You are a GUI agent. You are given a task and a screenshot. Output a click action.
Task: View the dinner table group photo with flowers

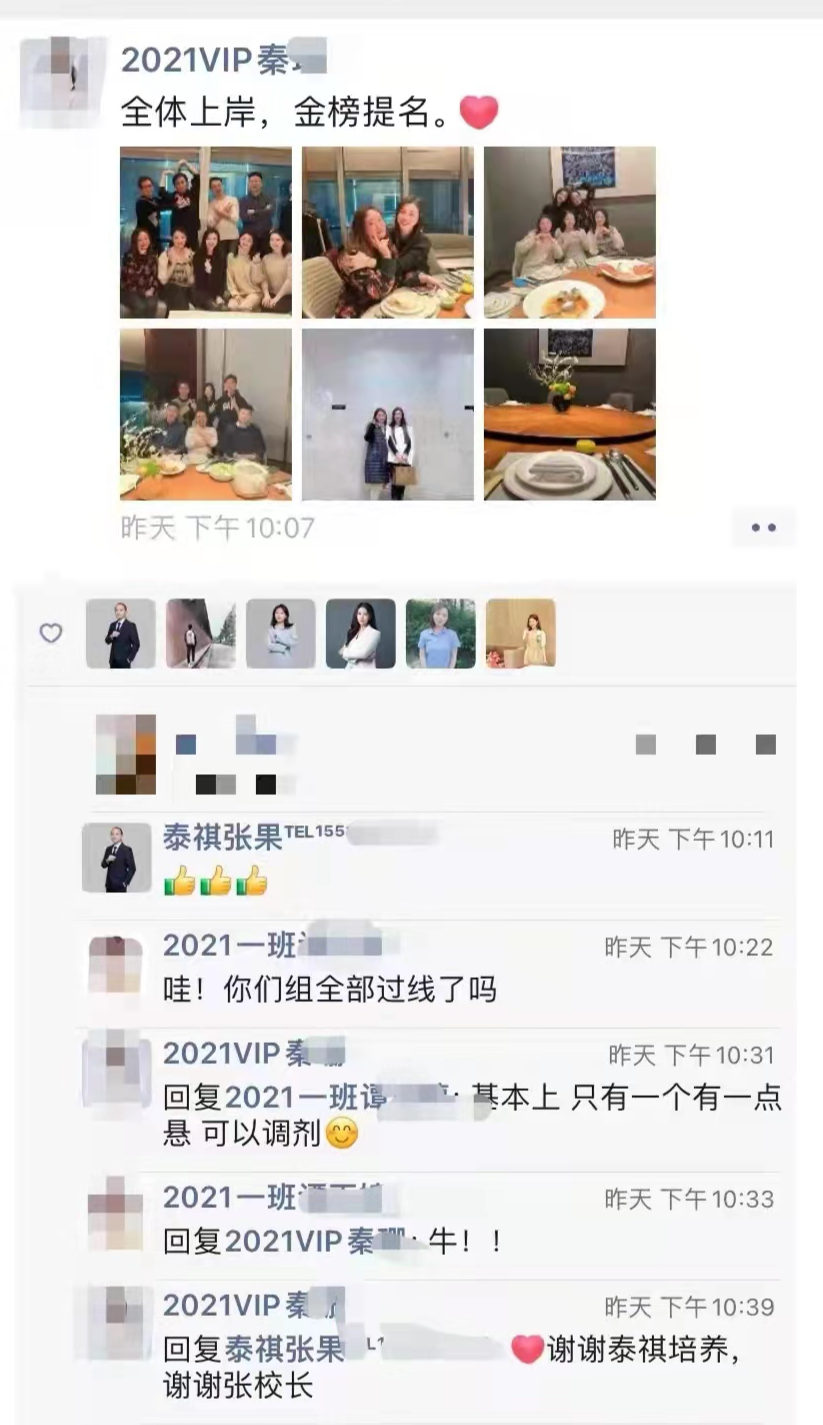coord(206,414)
